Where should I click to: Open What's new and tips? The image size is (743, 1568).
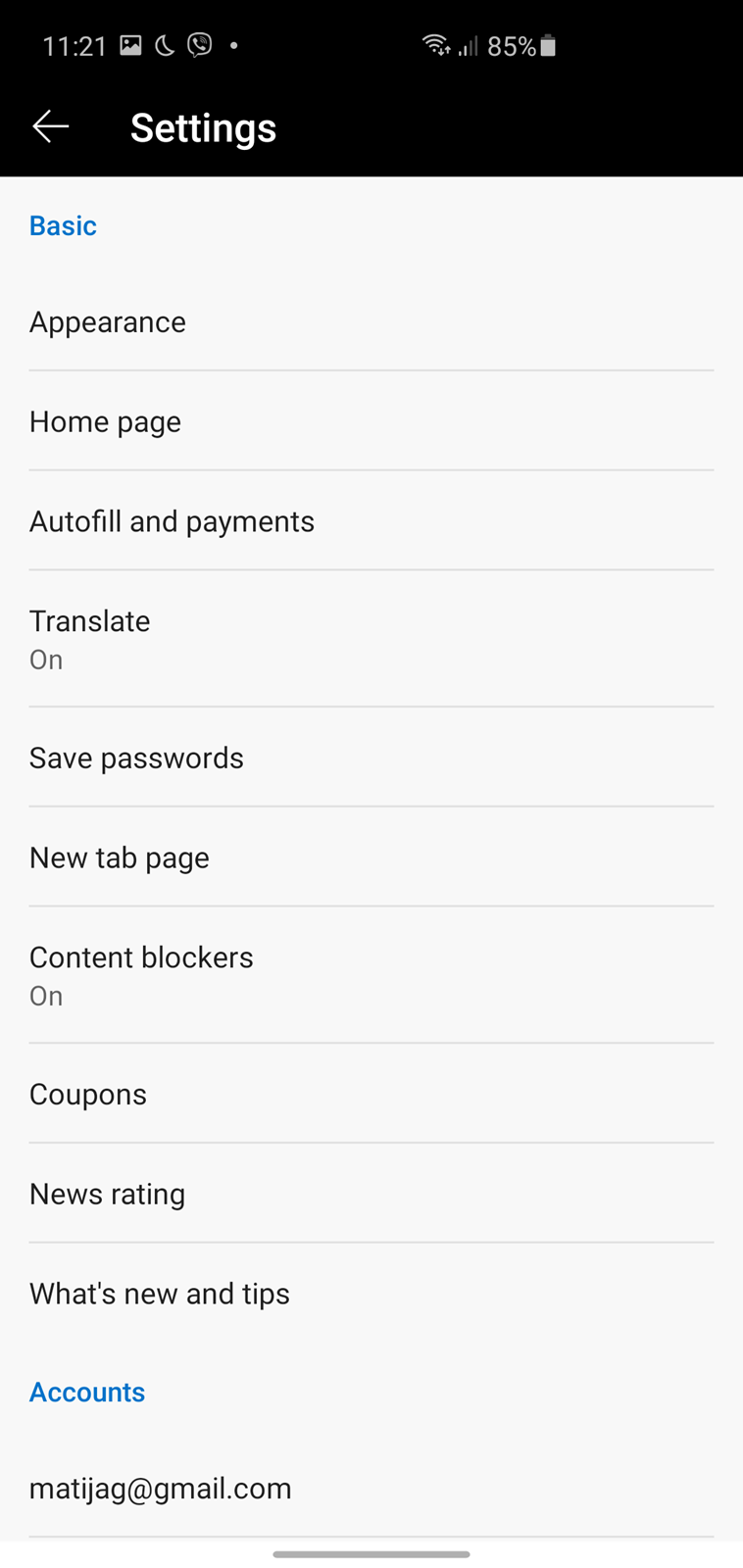coord(371,1294)
